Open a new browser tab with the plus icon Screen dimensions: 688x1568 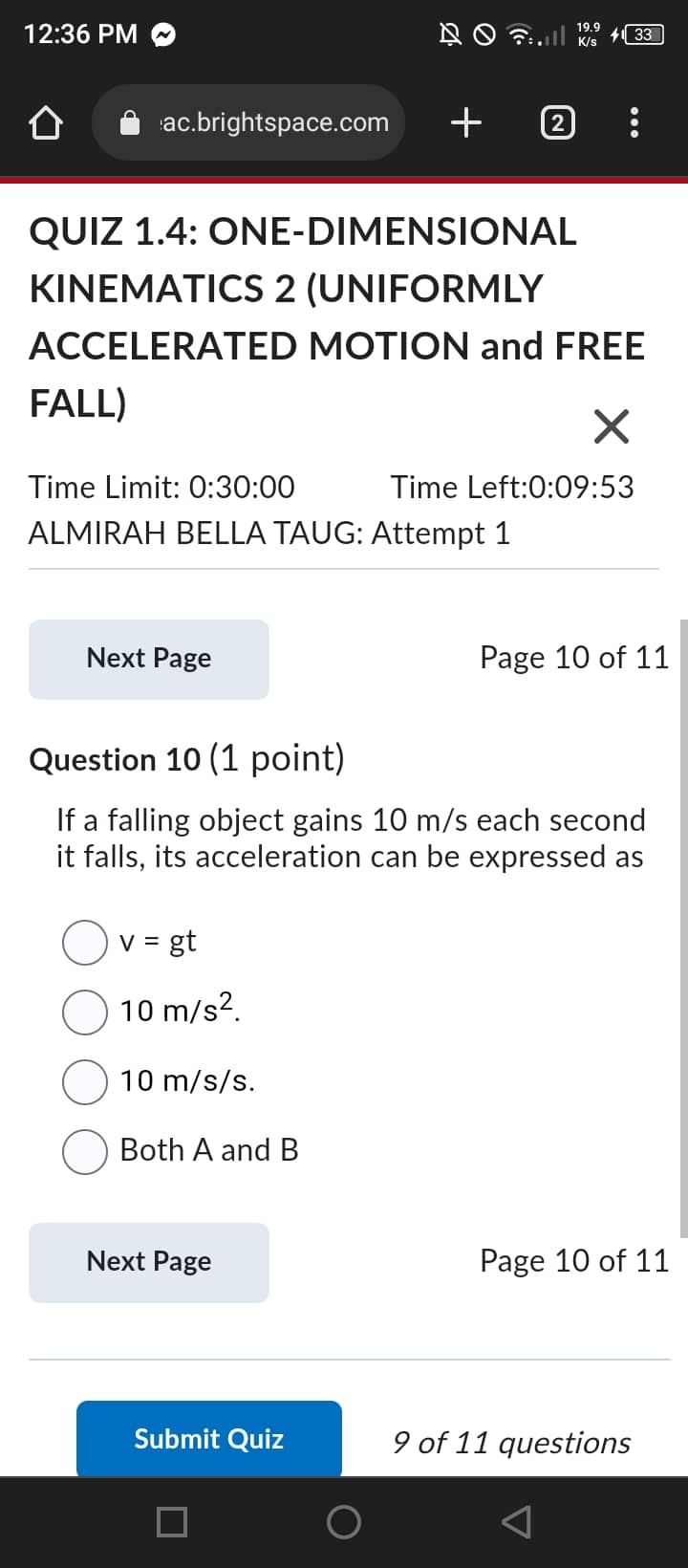click(x=465, y=121)
